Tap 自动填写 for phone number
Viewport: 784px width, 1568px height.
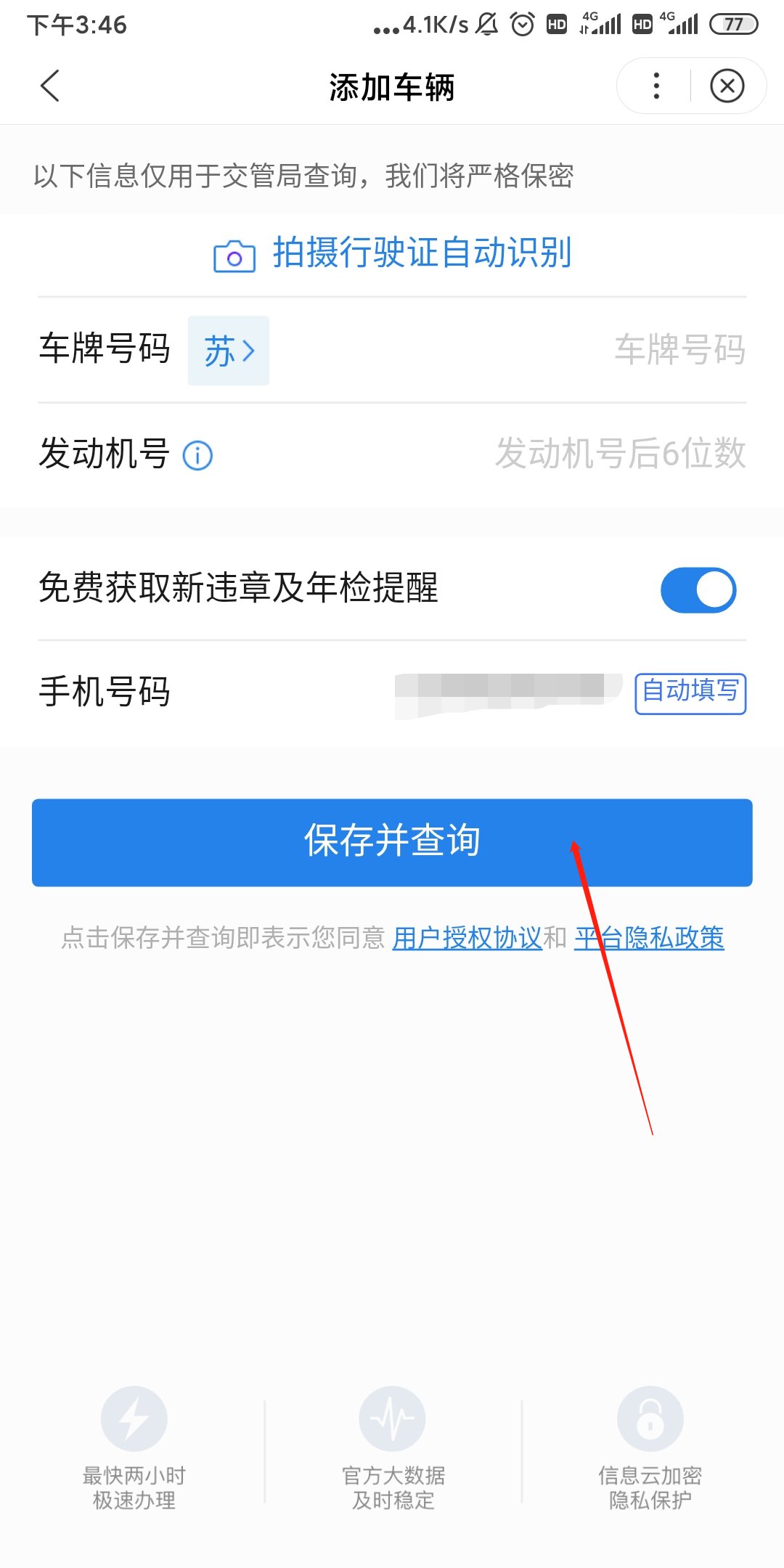690,693
